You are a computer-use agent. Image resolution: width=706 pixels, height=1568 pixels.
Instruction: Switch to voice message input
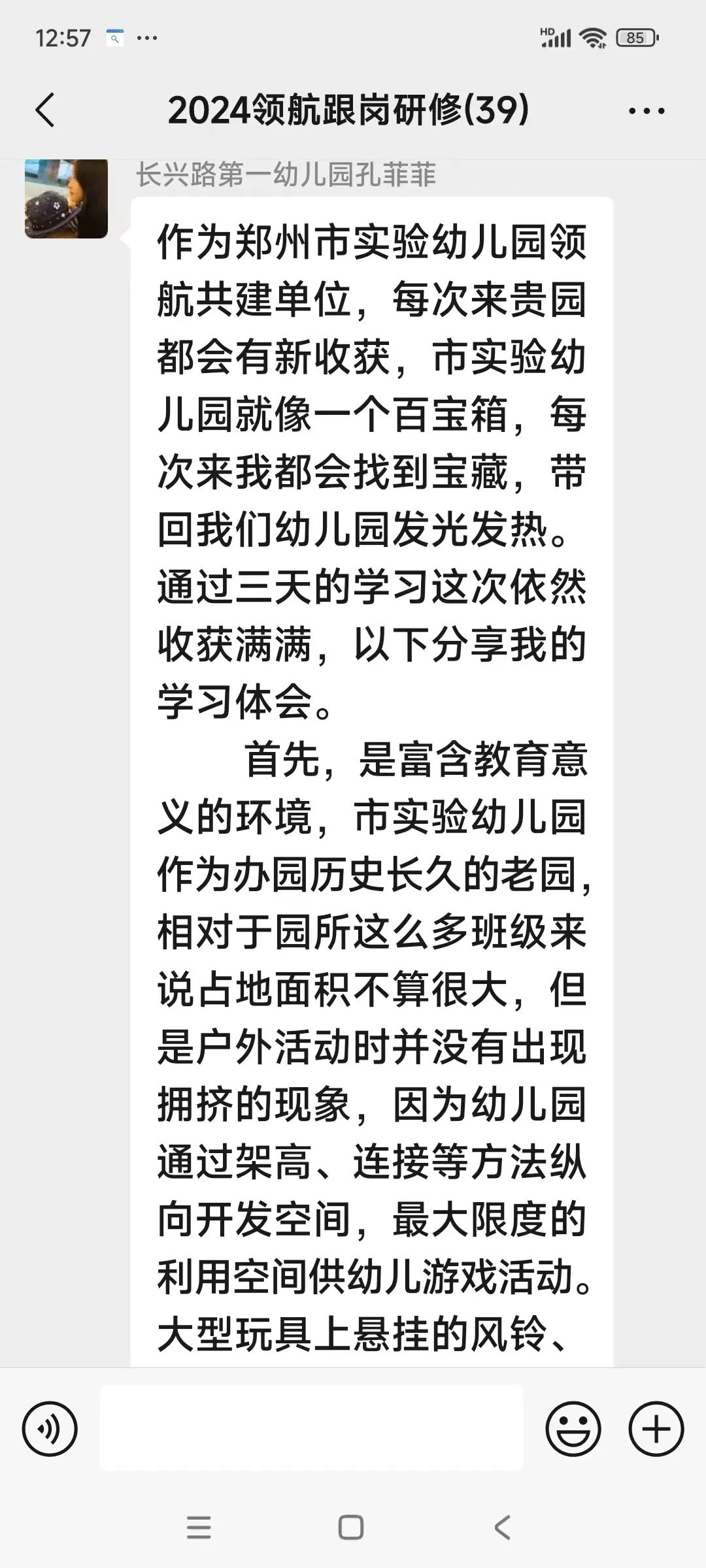pos(50,1429)
